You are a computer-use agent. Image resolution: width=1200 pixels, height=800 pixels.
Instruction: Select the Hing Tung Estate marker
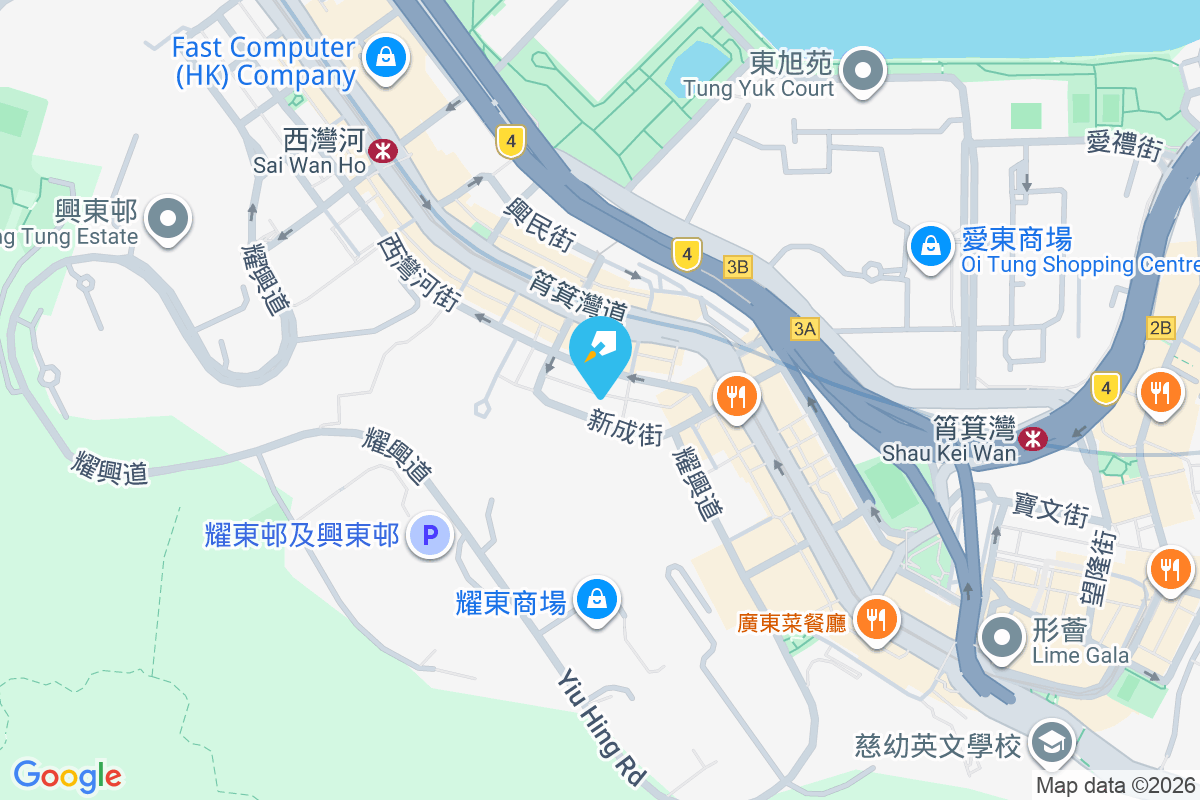point(167,218)
